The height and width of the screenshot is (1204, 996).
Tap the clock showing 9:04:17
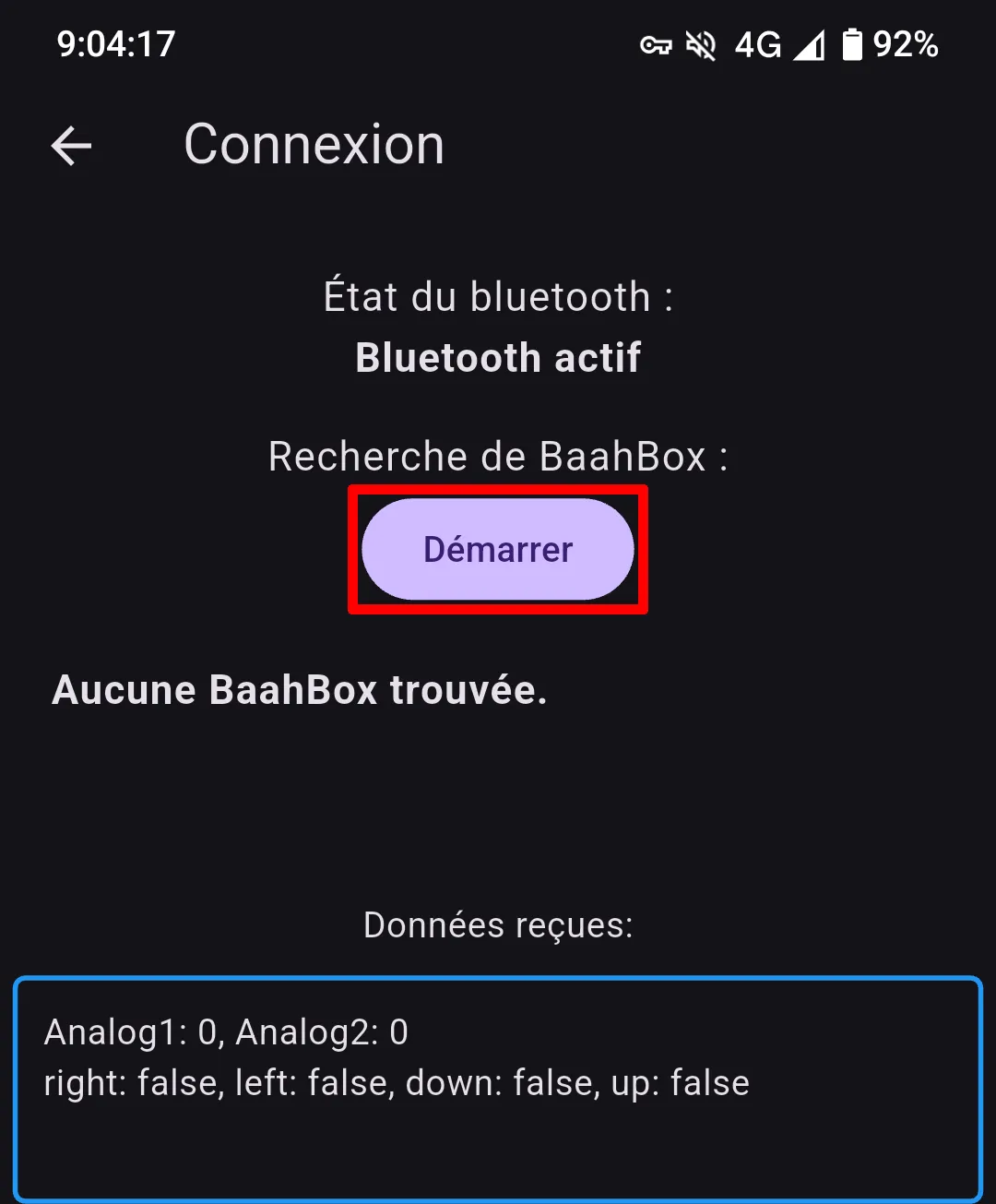[113, 43]
